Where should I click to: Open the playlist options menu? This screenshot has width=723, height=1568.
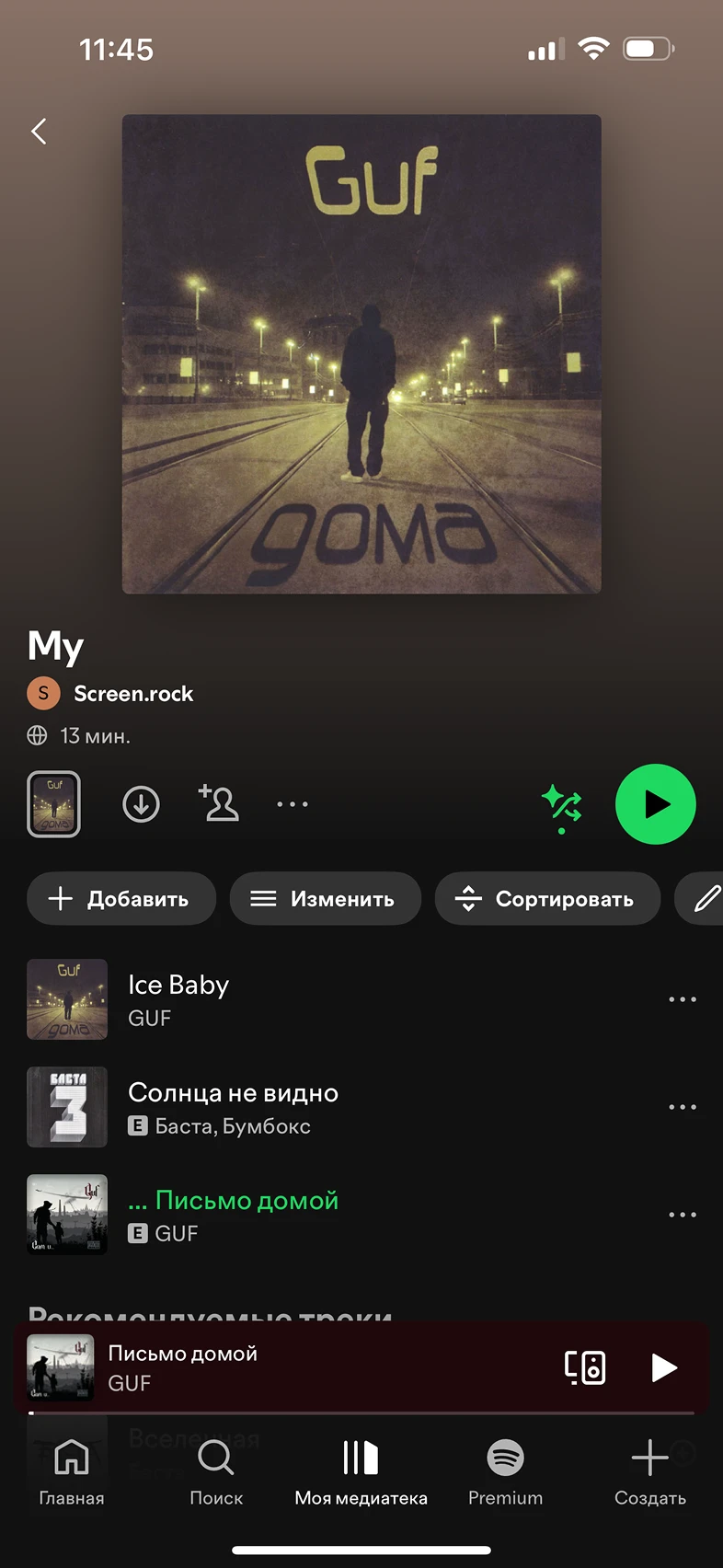point(293,804)
